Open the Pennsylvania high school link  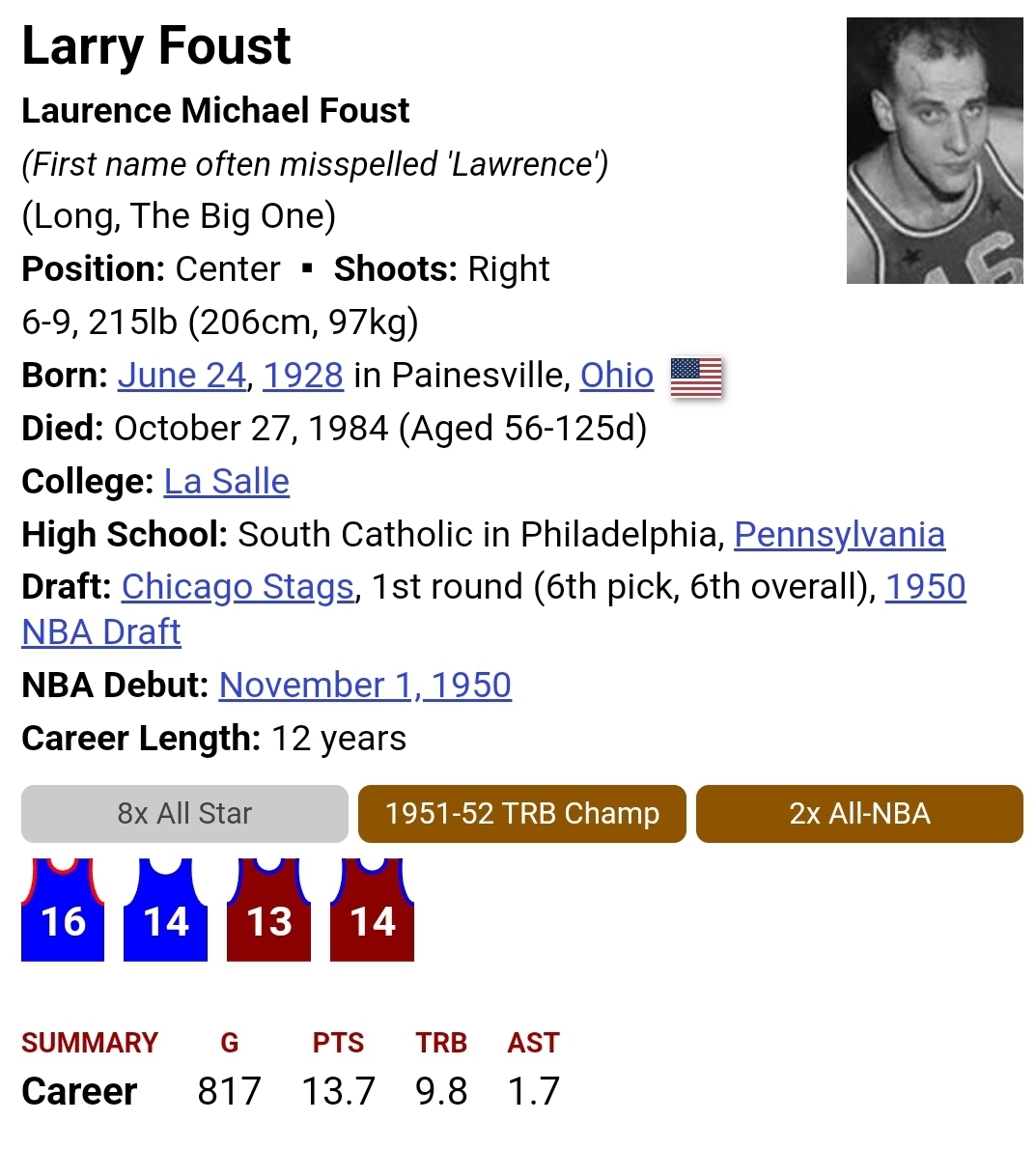839,534
